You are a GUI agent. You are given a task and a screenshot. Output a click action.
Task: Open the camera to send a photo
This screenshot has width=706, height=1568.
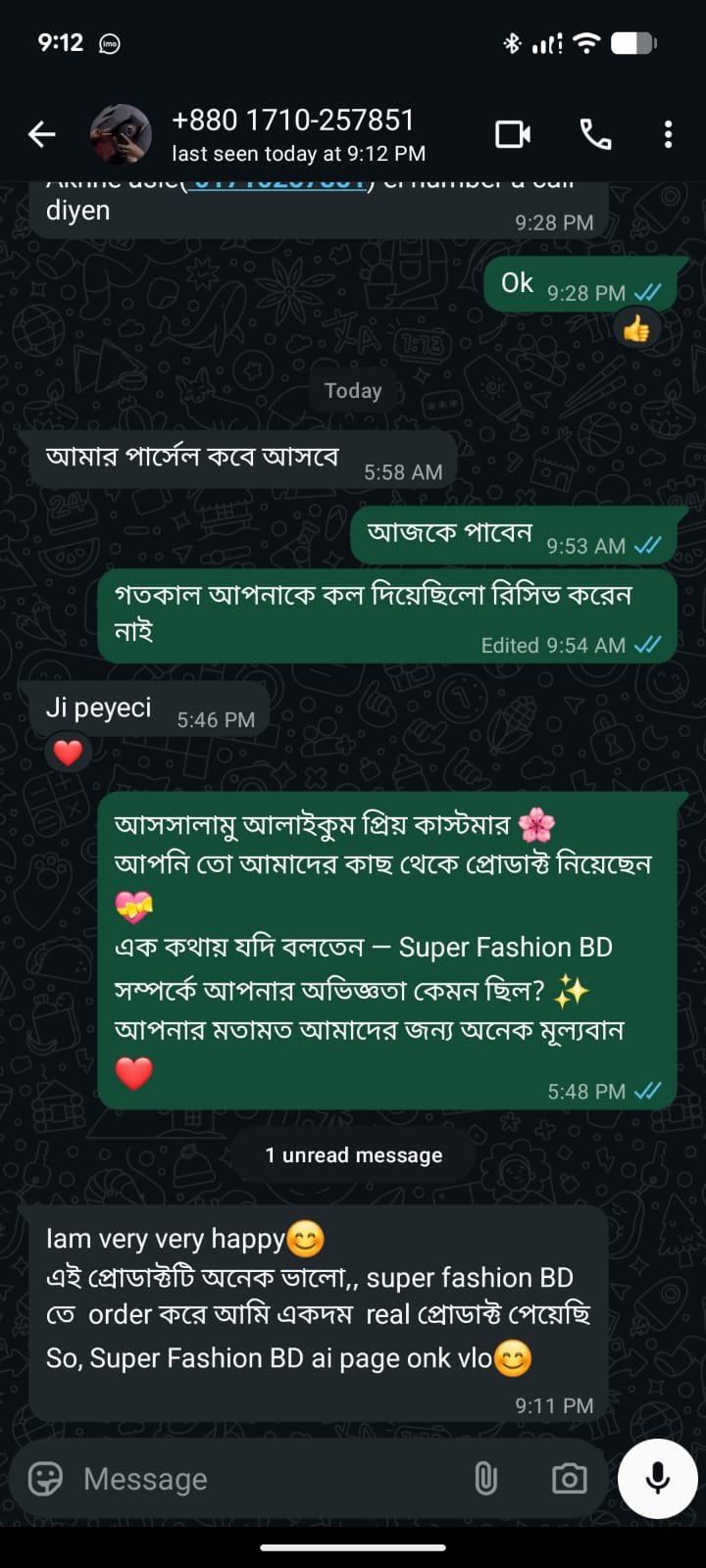click(x=569, y=1478)
